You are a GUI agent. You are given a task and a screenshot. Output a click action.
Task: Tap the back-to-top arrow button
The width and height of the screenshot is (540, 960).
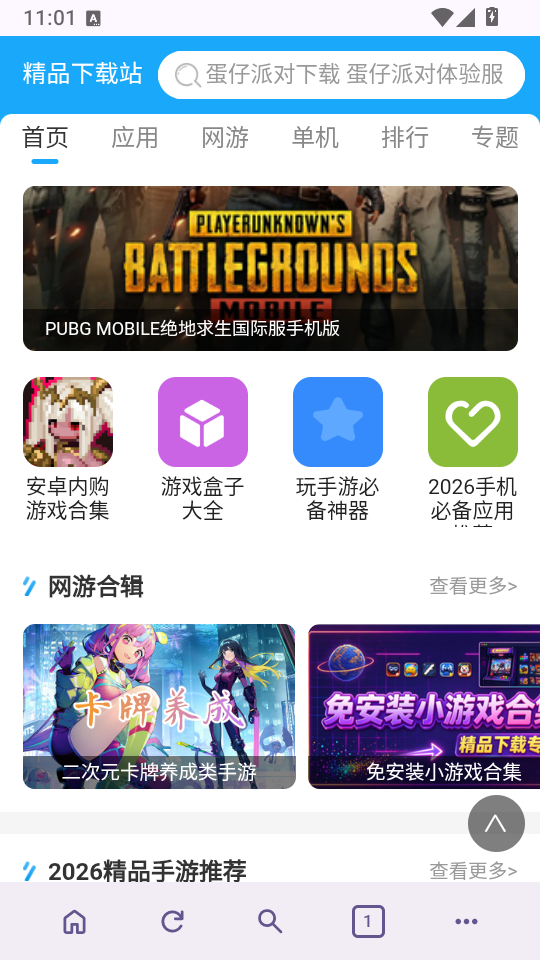click(x=496, y=823)
